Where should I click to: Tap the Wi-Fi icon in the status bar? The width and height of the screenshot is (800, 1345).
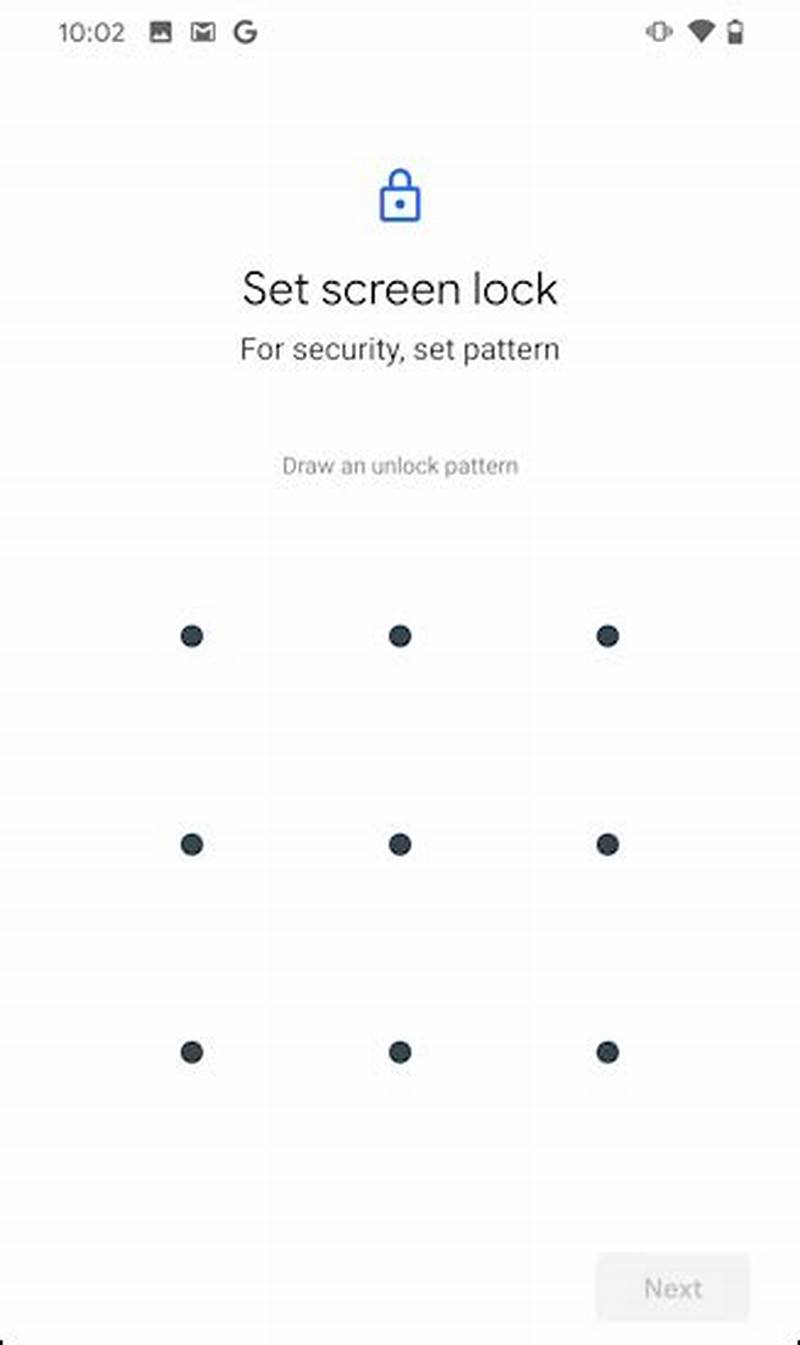click(x=701, y=31)
